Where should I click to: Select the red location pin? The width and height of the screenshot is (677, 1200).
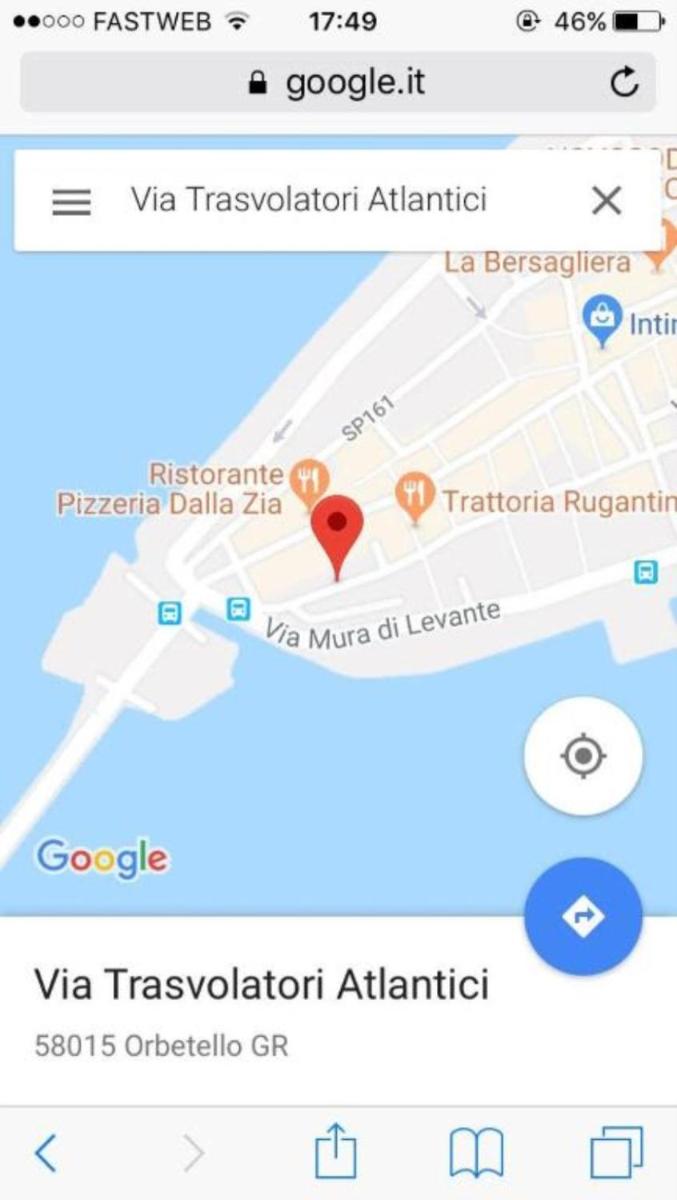[x=337, y=536]
